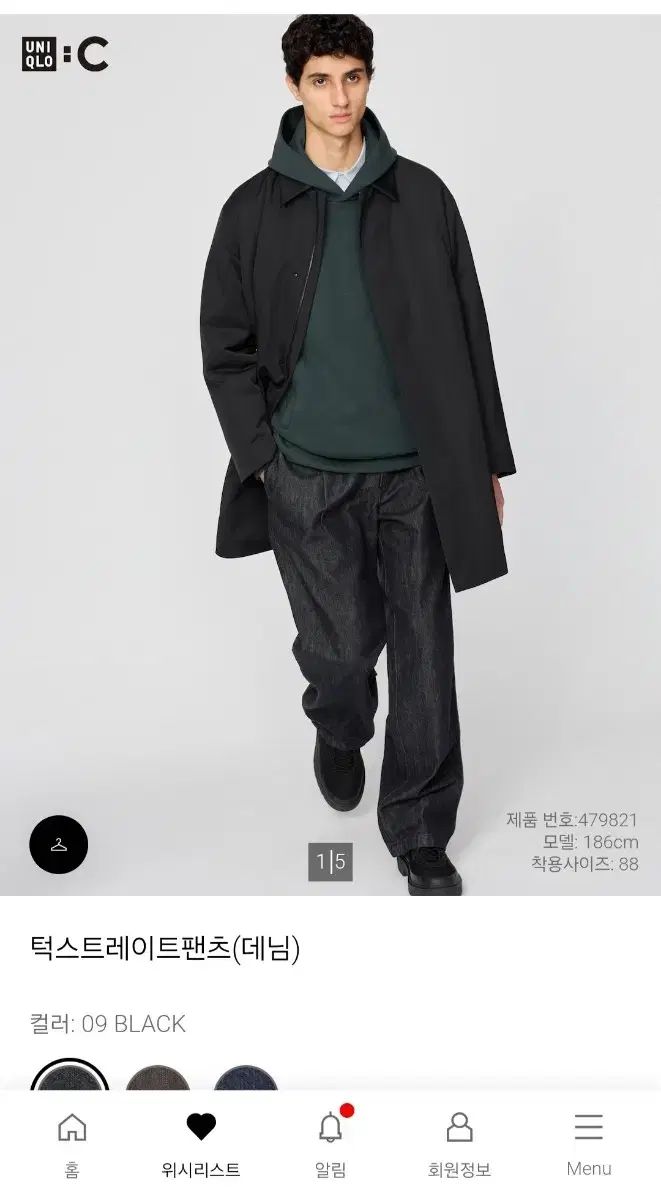Open the 알림 notifications tab
The image size is (661, 1200).
tap(330, 1144)
